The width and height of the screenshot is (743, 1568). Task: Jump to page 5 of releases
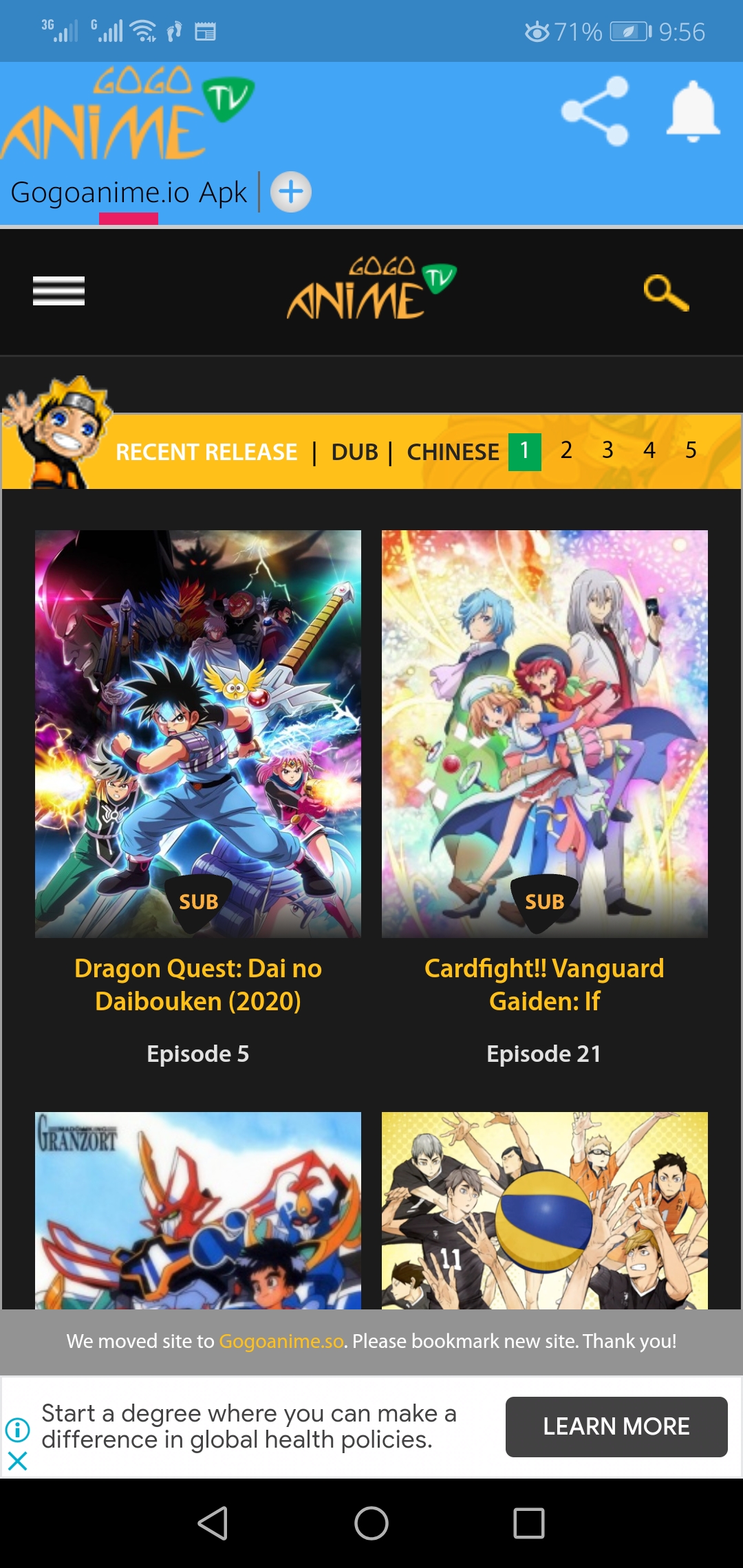coord(691,450)
